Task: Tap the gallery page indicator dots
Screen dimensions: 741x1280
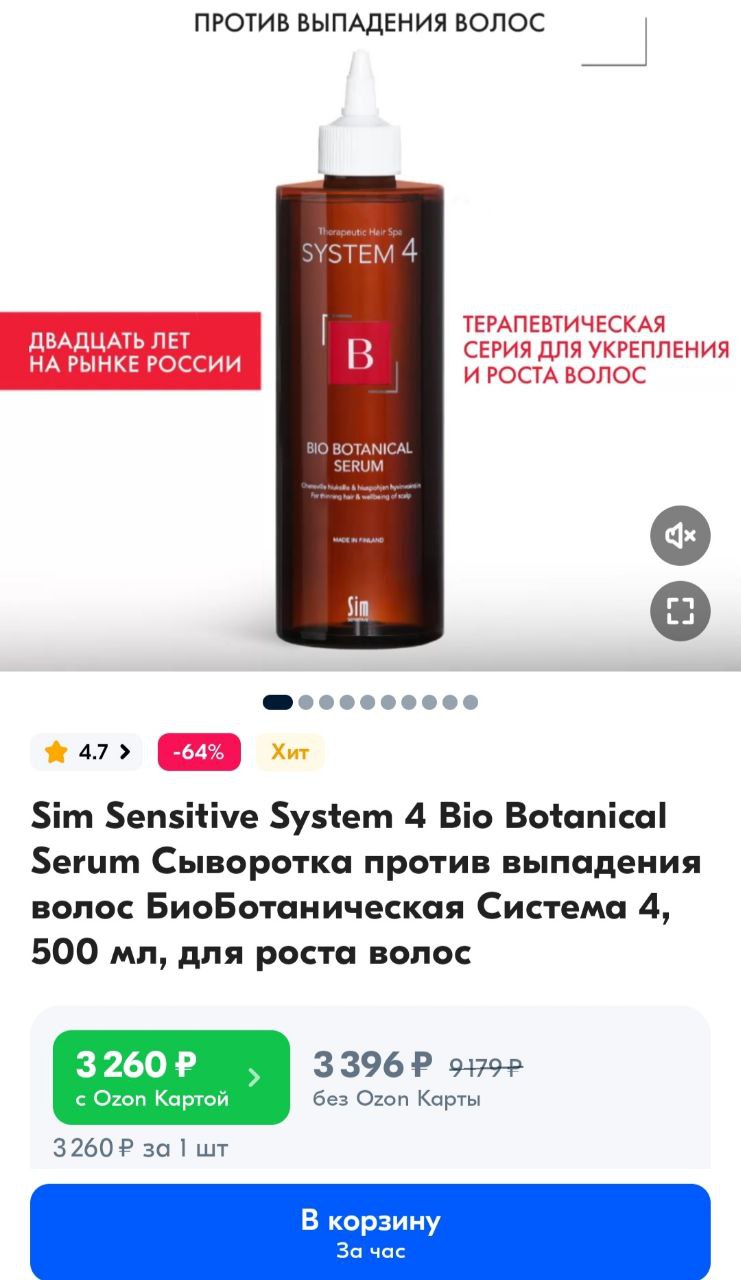Action: 370,702
